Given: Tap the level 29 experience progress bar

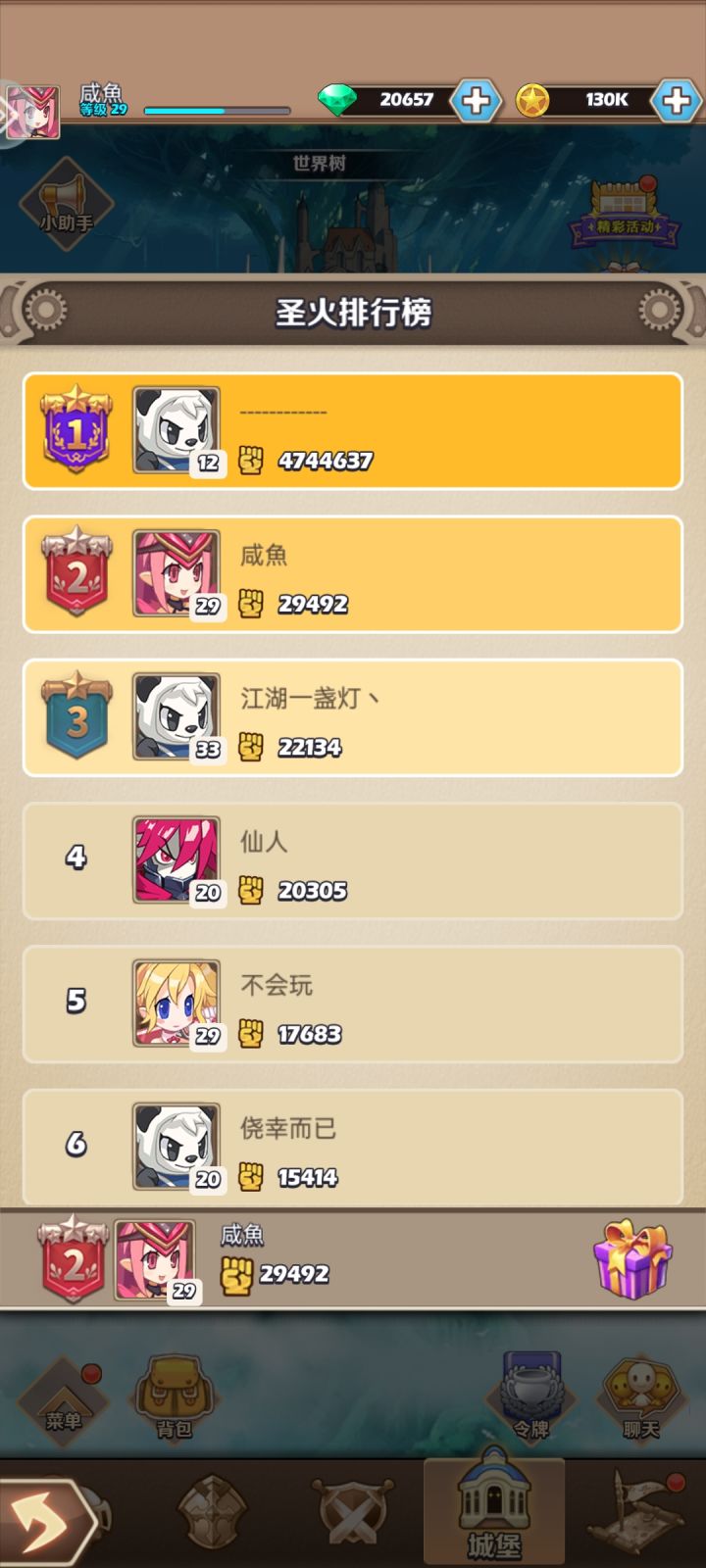Looking at the screenshot, I should tap(216, 111).
